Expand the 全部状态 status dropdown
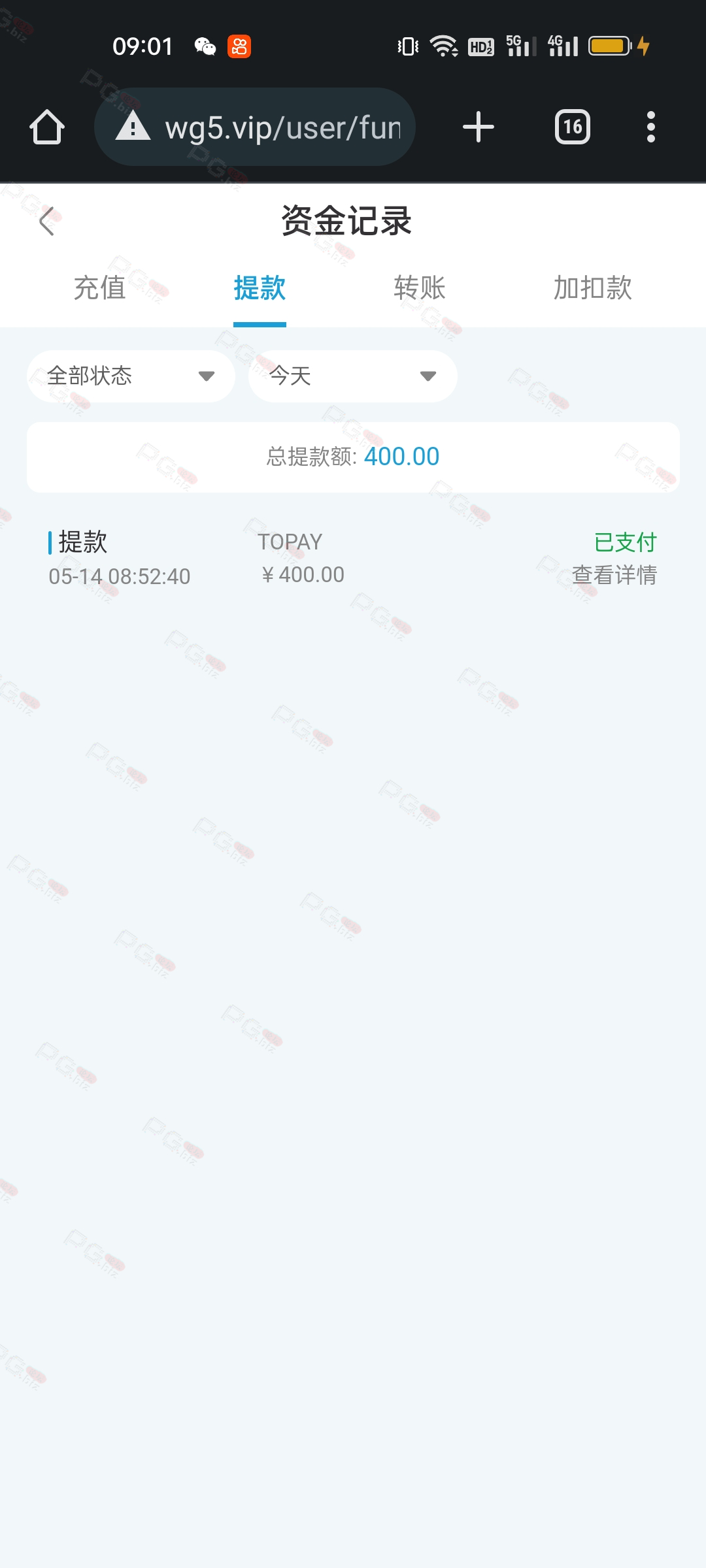Image resolution: width=706 pixels, height=1568 pixels. 131,376
